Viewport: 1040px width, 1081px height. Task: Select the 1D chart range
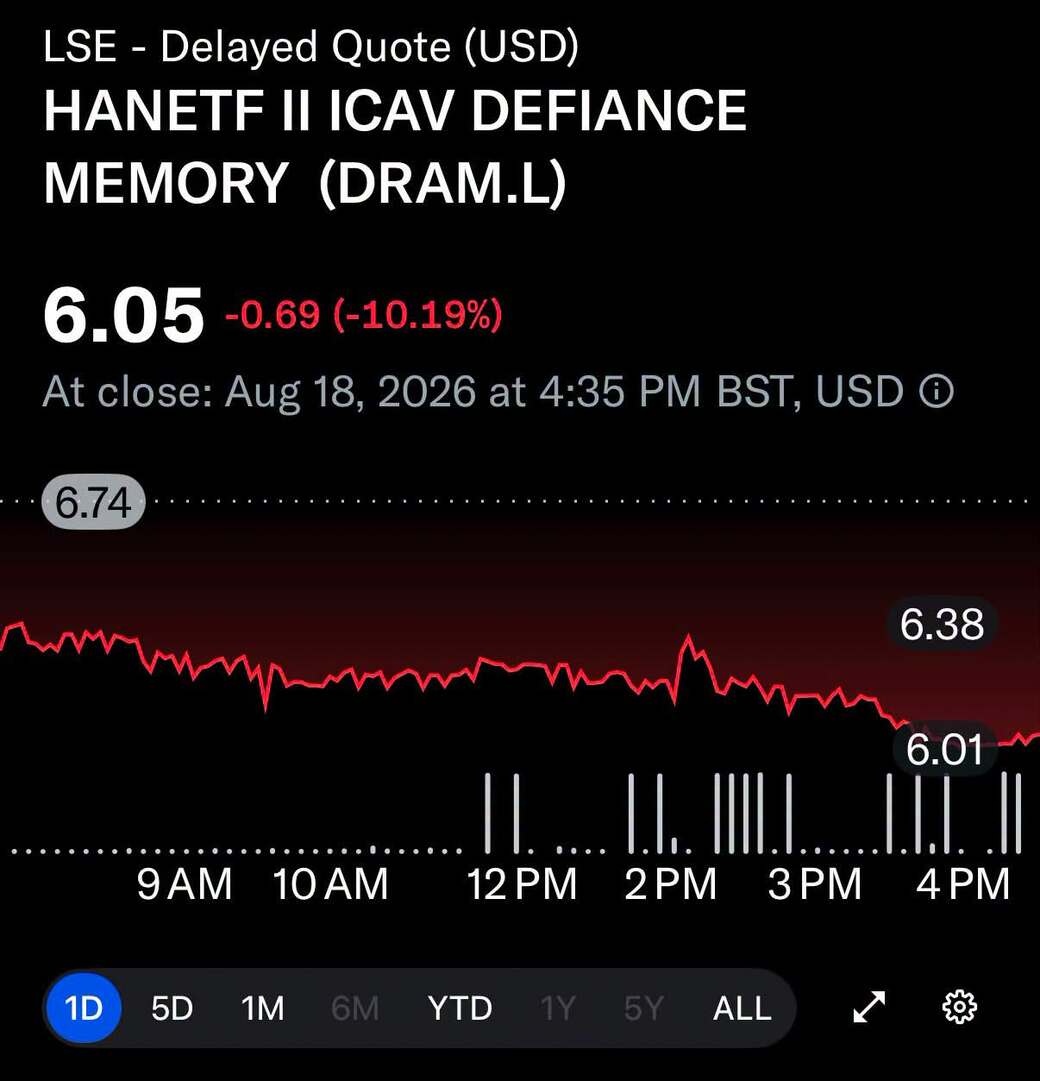point(84,1009)
